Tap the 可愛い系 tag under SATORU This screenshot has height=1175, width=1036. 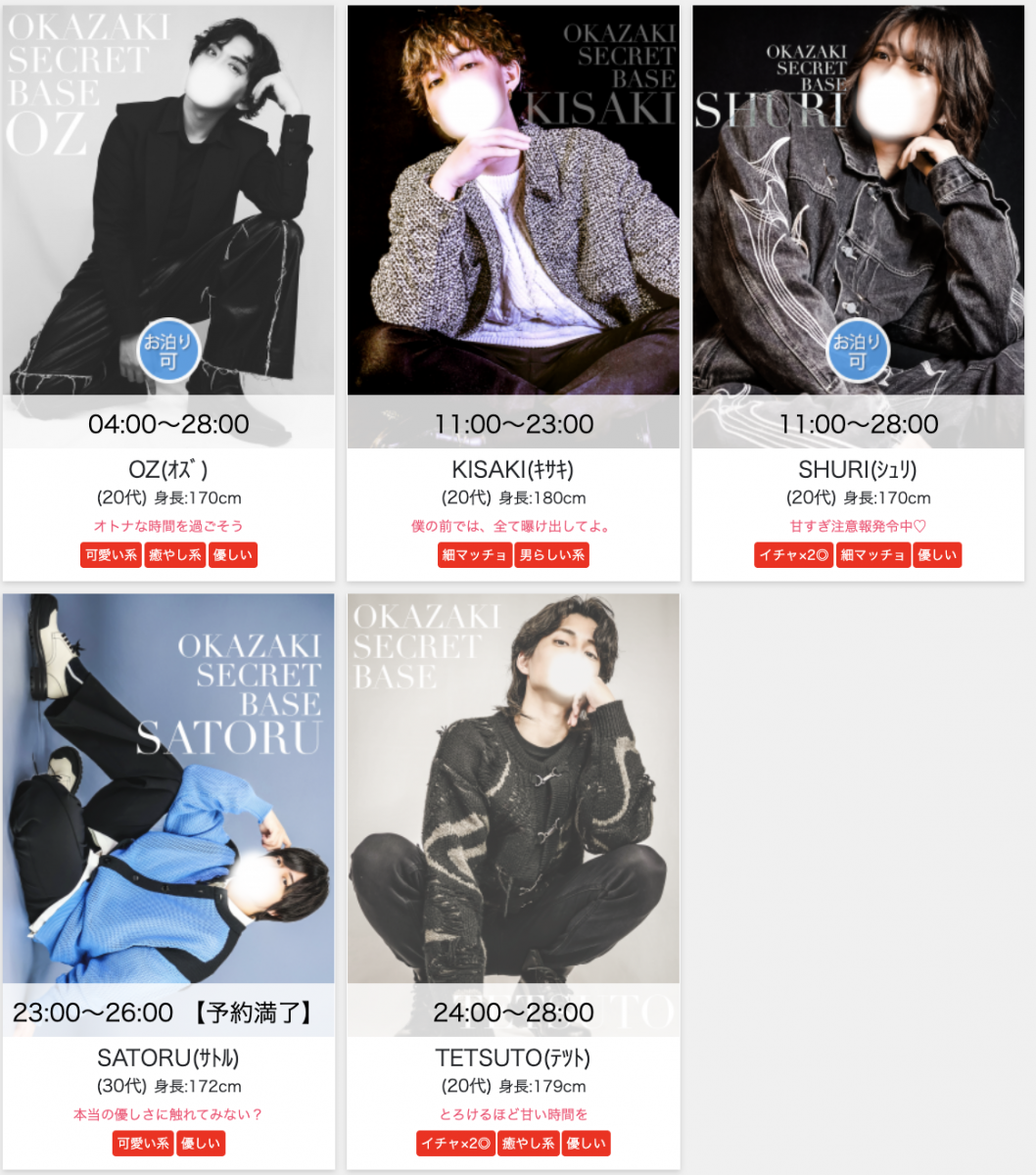tap(143, 1144)
